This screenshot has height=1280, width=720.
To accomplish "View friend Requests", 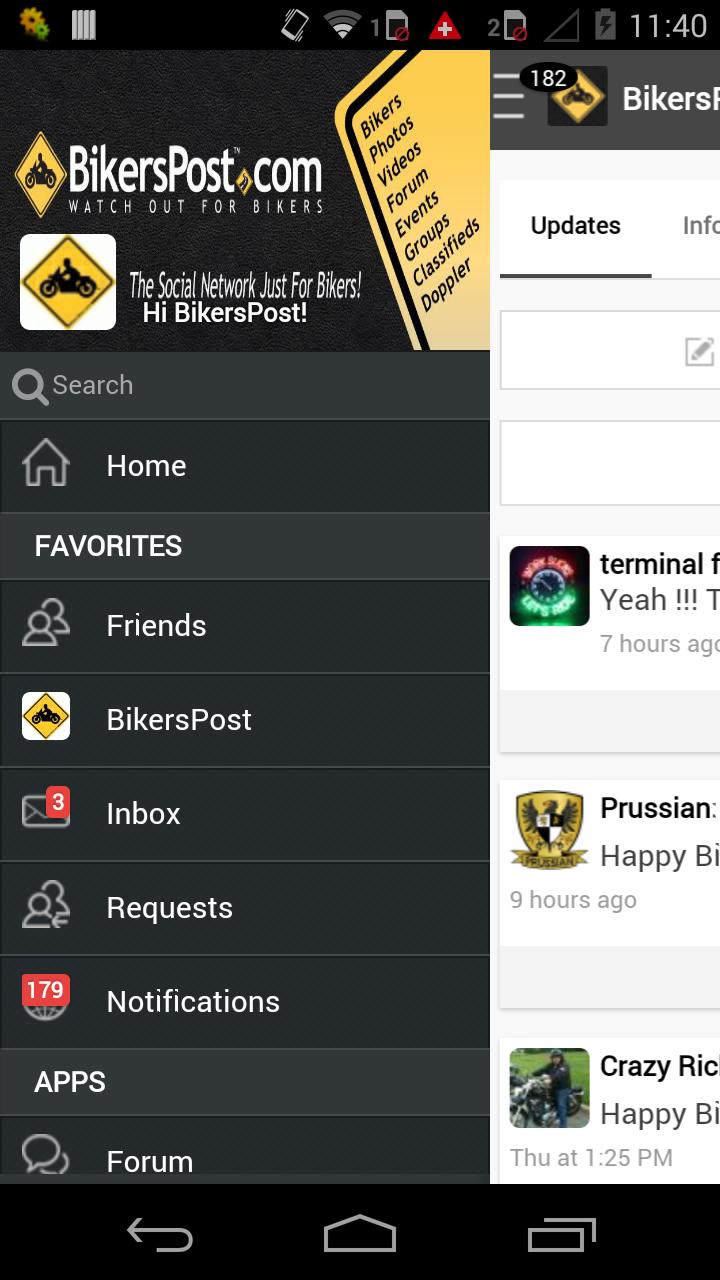I will coord(244,908).
